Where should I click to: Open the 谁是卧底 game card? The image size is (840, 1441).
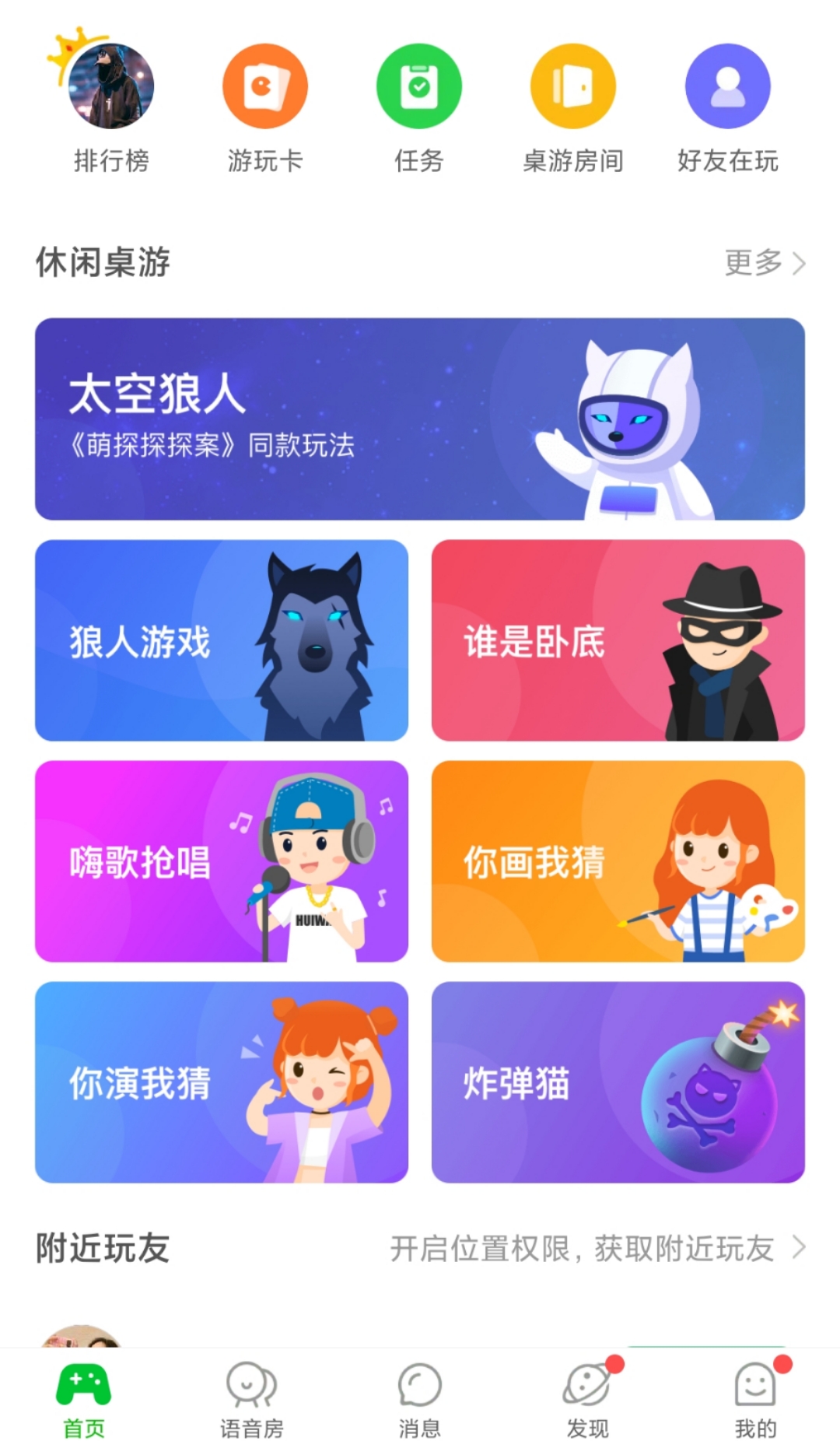618,640
